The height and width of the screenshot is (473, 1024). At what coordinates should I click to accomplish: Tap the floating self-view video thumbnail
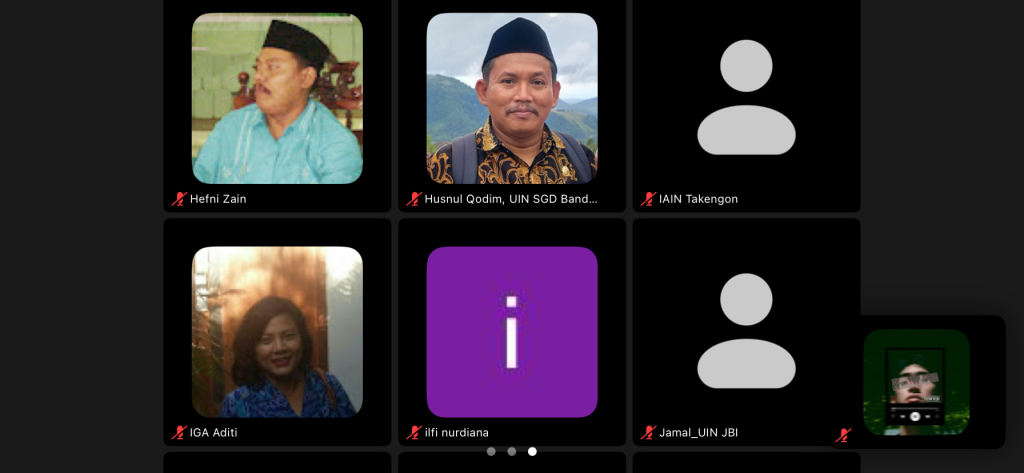click(x=916, y=382)
